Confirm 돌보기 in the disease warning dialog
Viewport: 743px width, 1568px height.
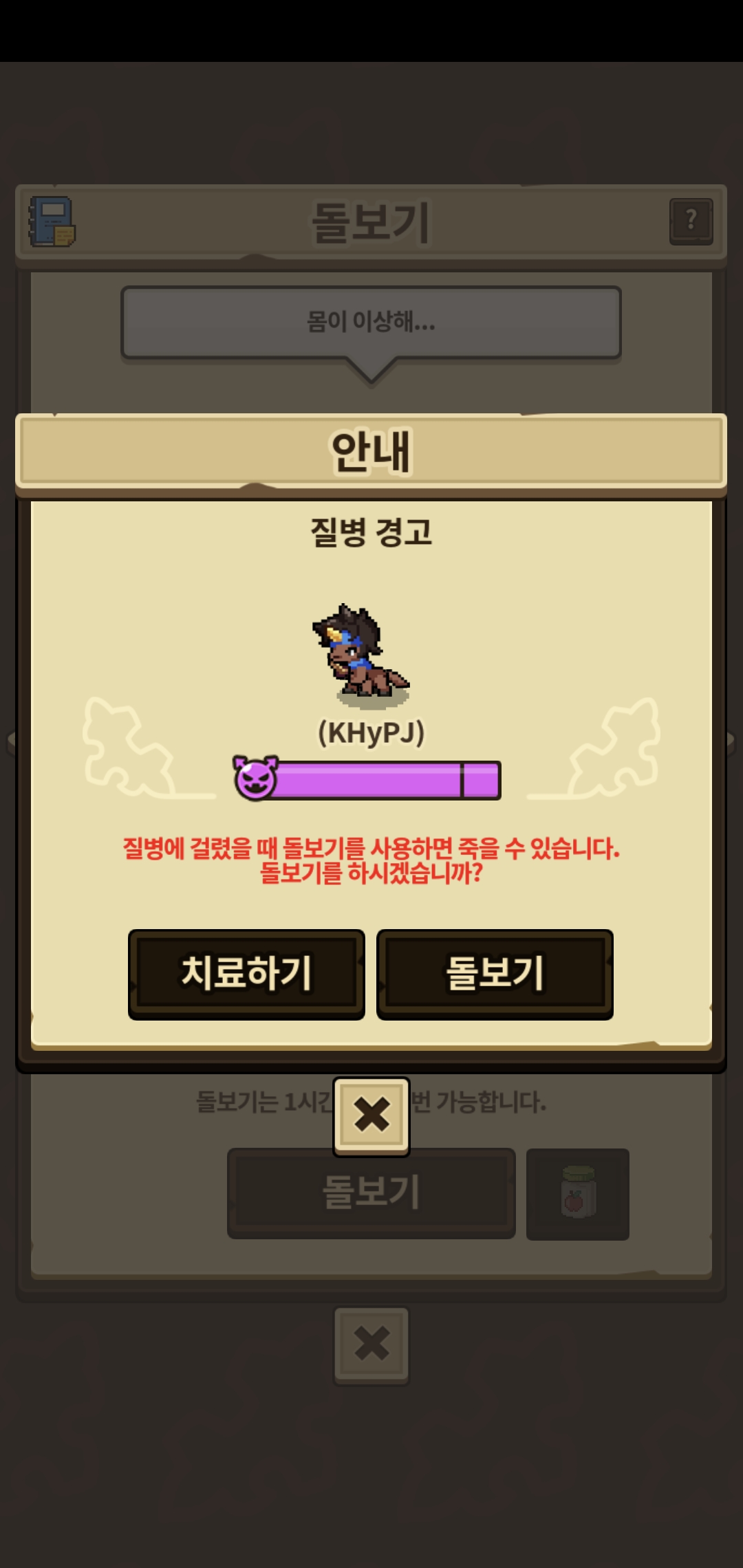[x=495, y=973]
